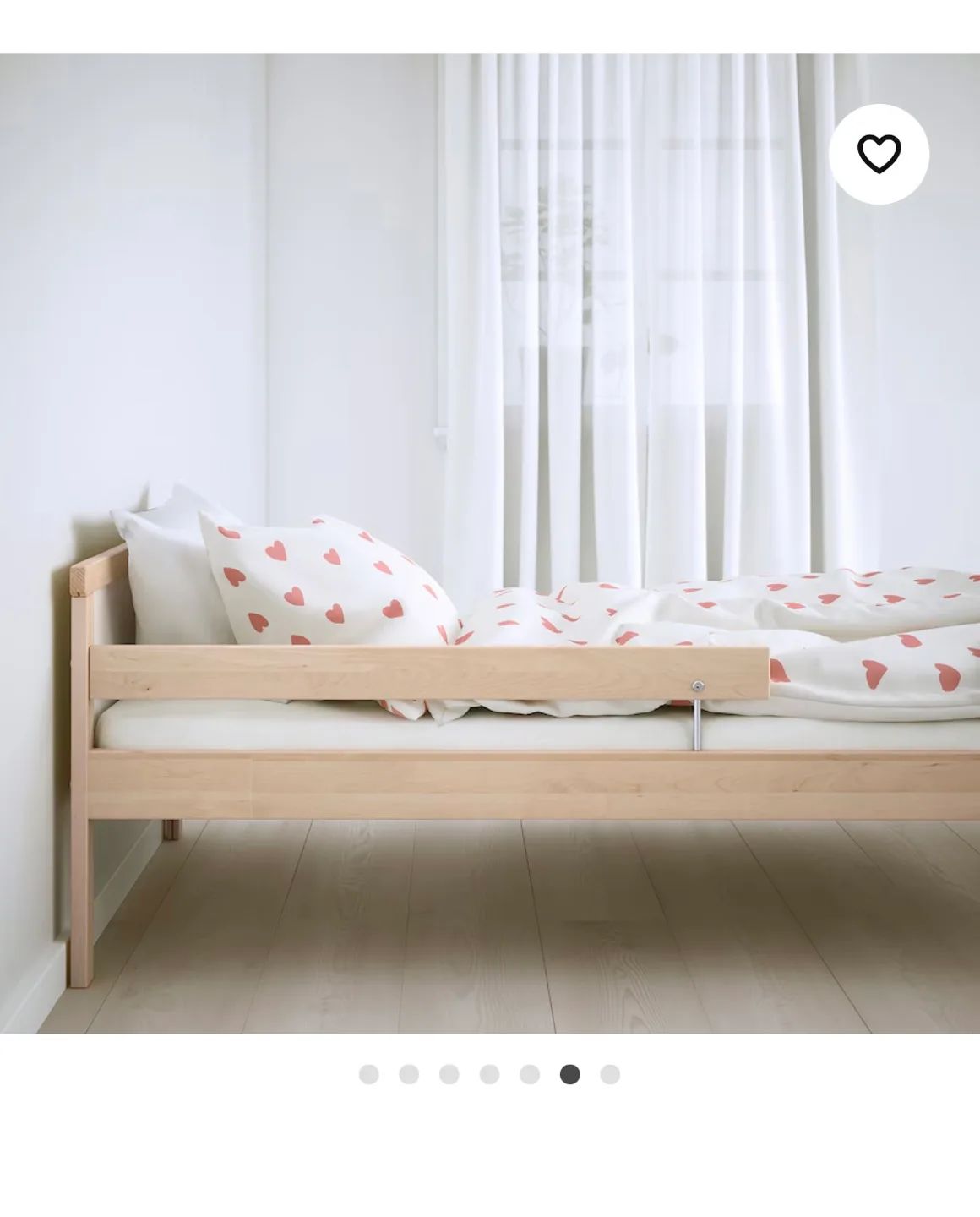Jump to the second product image
980x1217 pixels.
pyautogui.click(x=410, y=1072)
